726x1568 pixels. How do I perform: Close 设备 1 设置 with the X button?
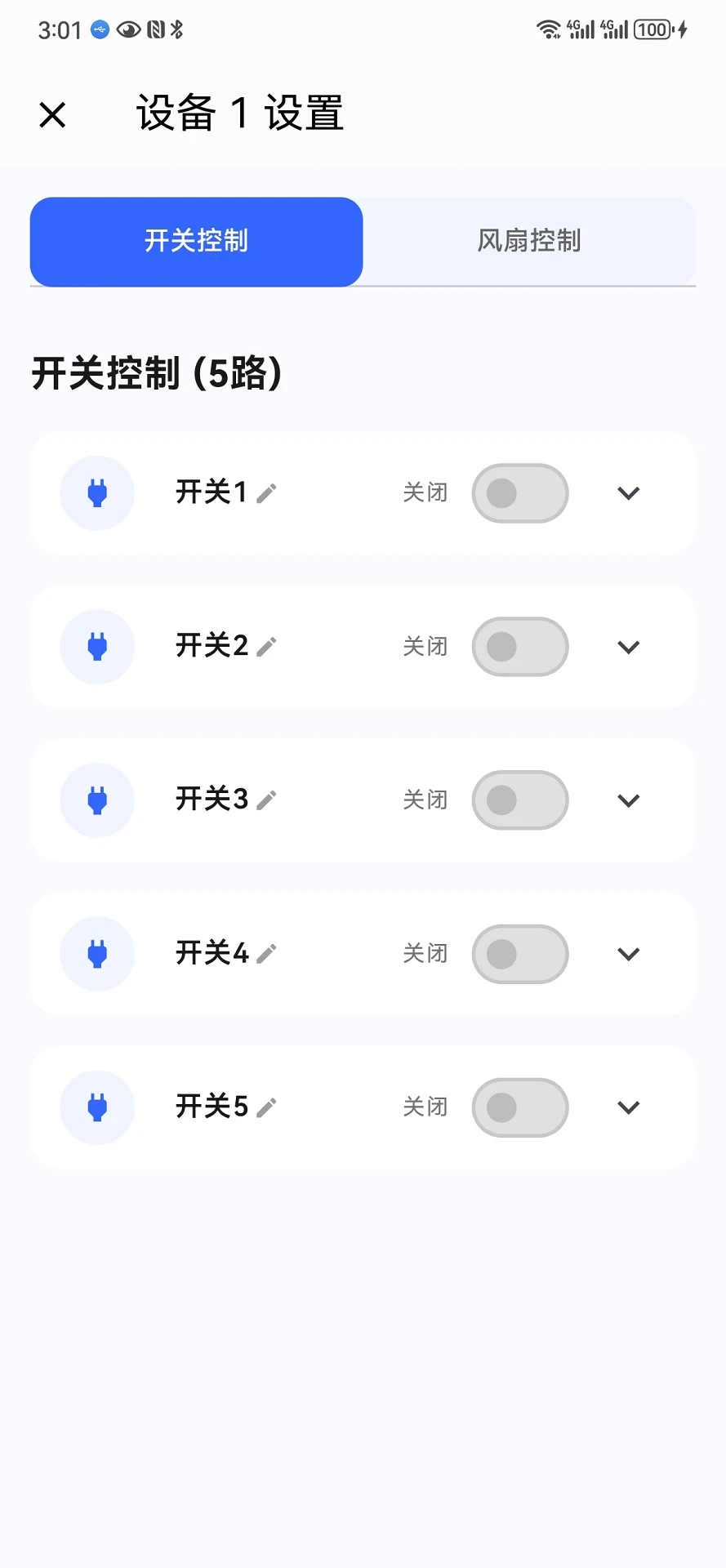(x=52, y=114)
